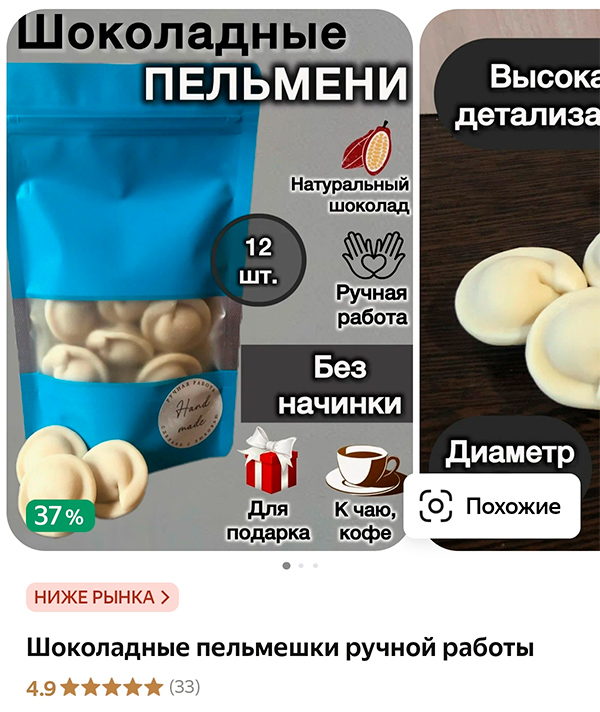Tap the image carousel page indicator

point(300,566)
